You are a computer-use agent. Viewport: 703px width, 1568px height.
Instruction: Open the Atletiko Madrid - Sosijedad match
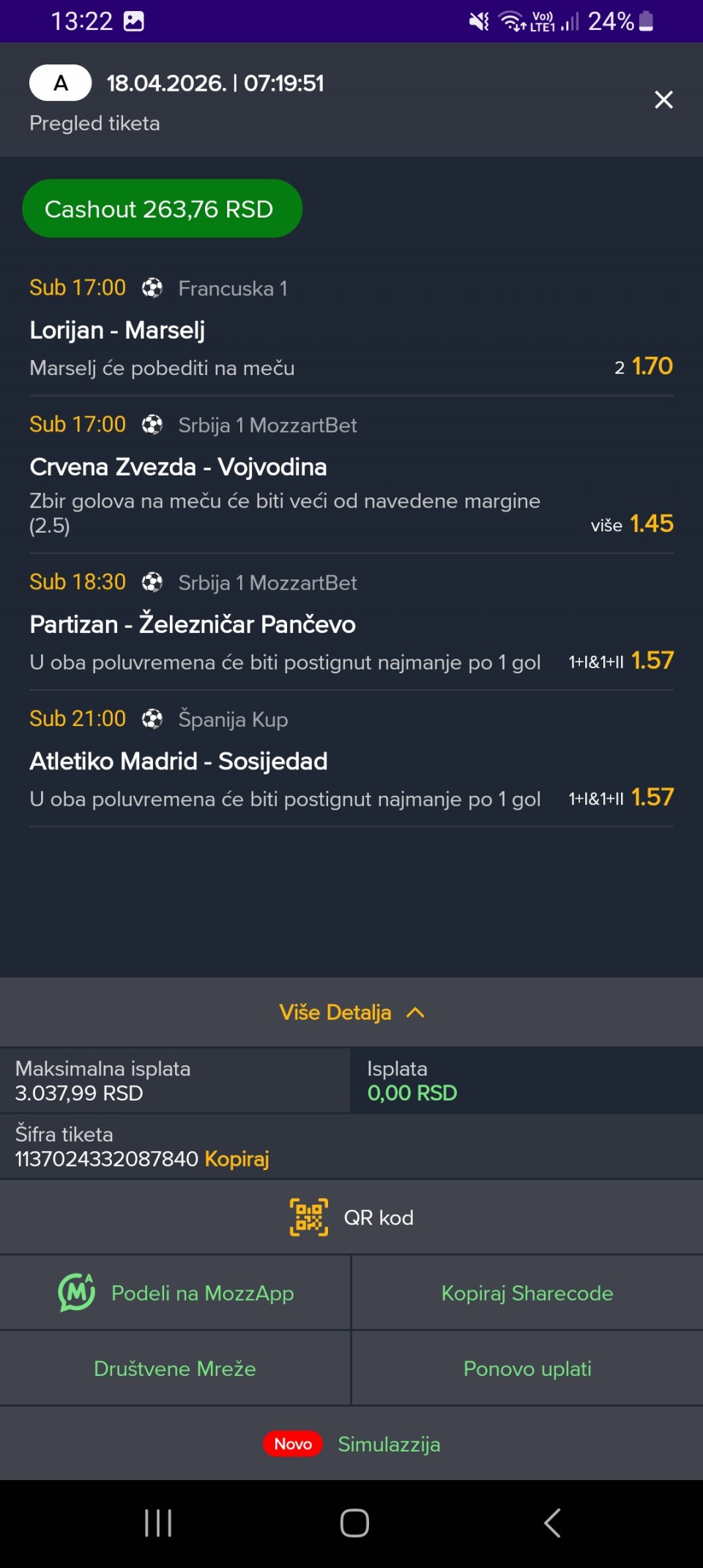click(178, 761)
